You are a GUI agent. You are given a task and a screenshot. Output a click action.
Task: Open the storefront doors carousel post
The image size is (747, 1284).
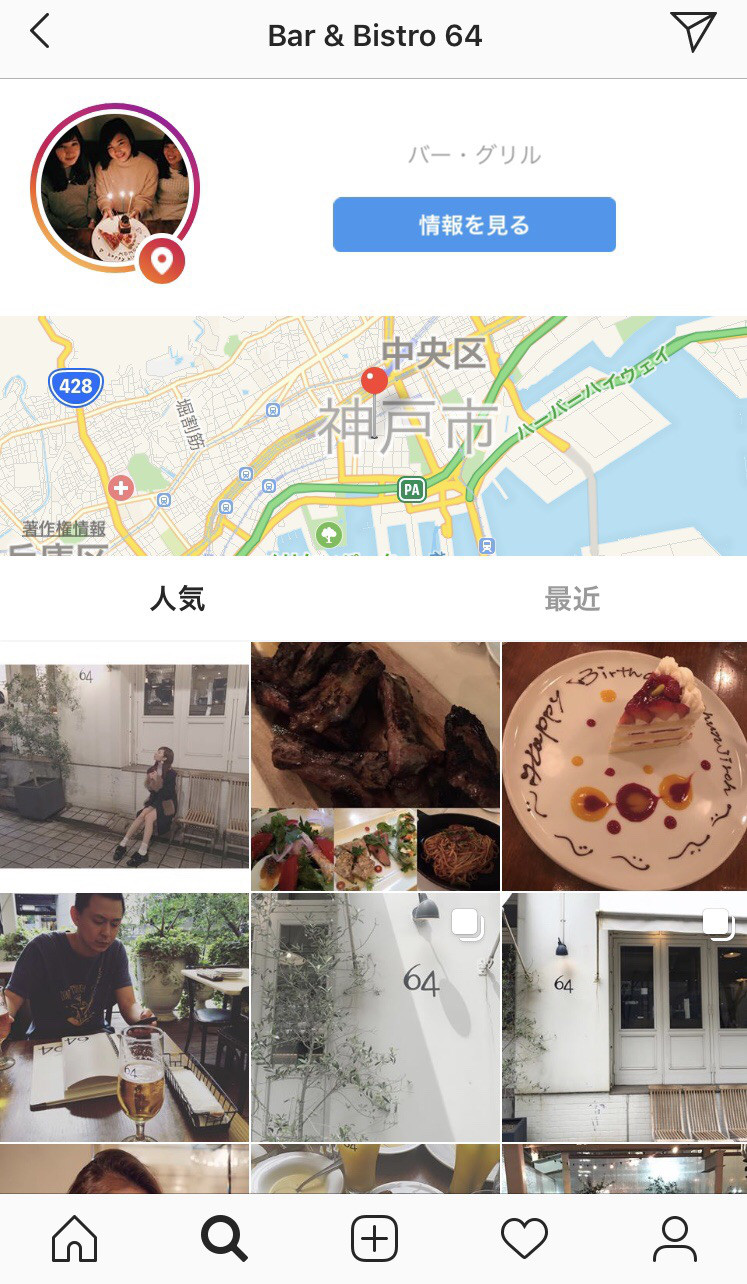624,1017
